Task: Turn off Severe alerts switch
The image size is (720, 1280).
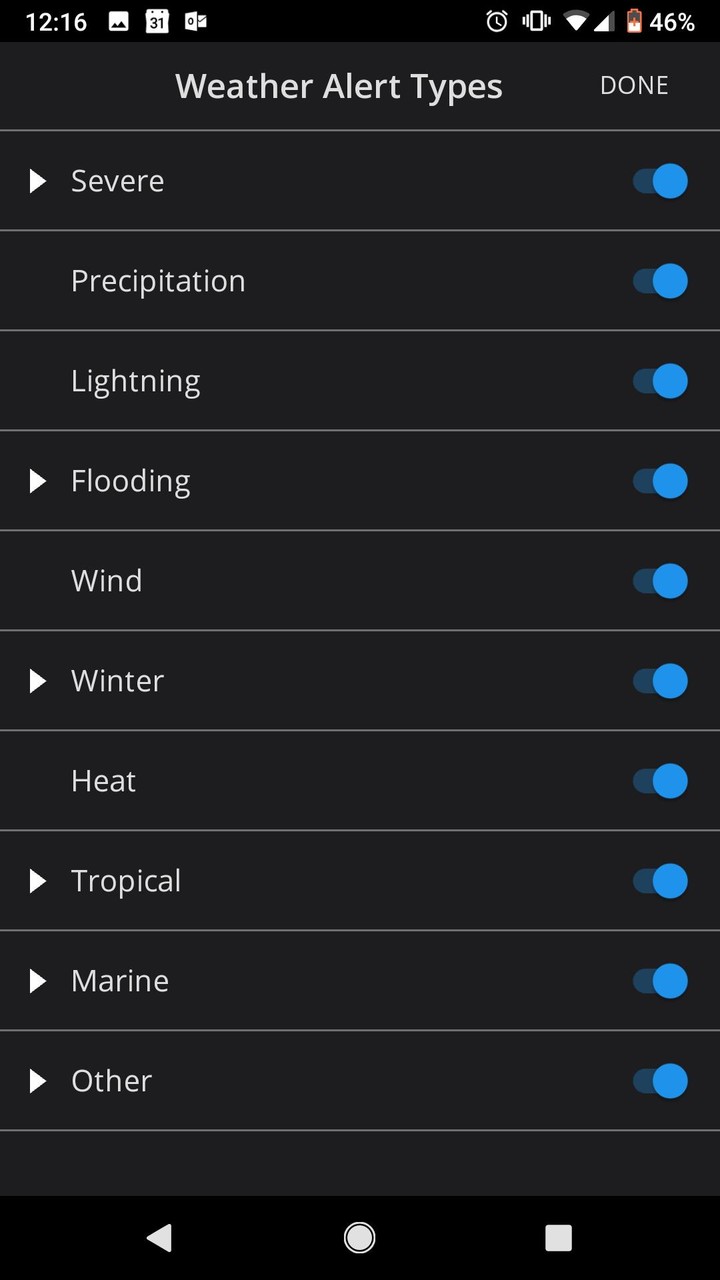Action: [660, 181]
